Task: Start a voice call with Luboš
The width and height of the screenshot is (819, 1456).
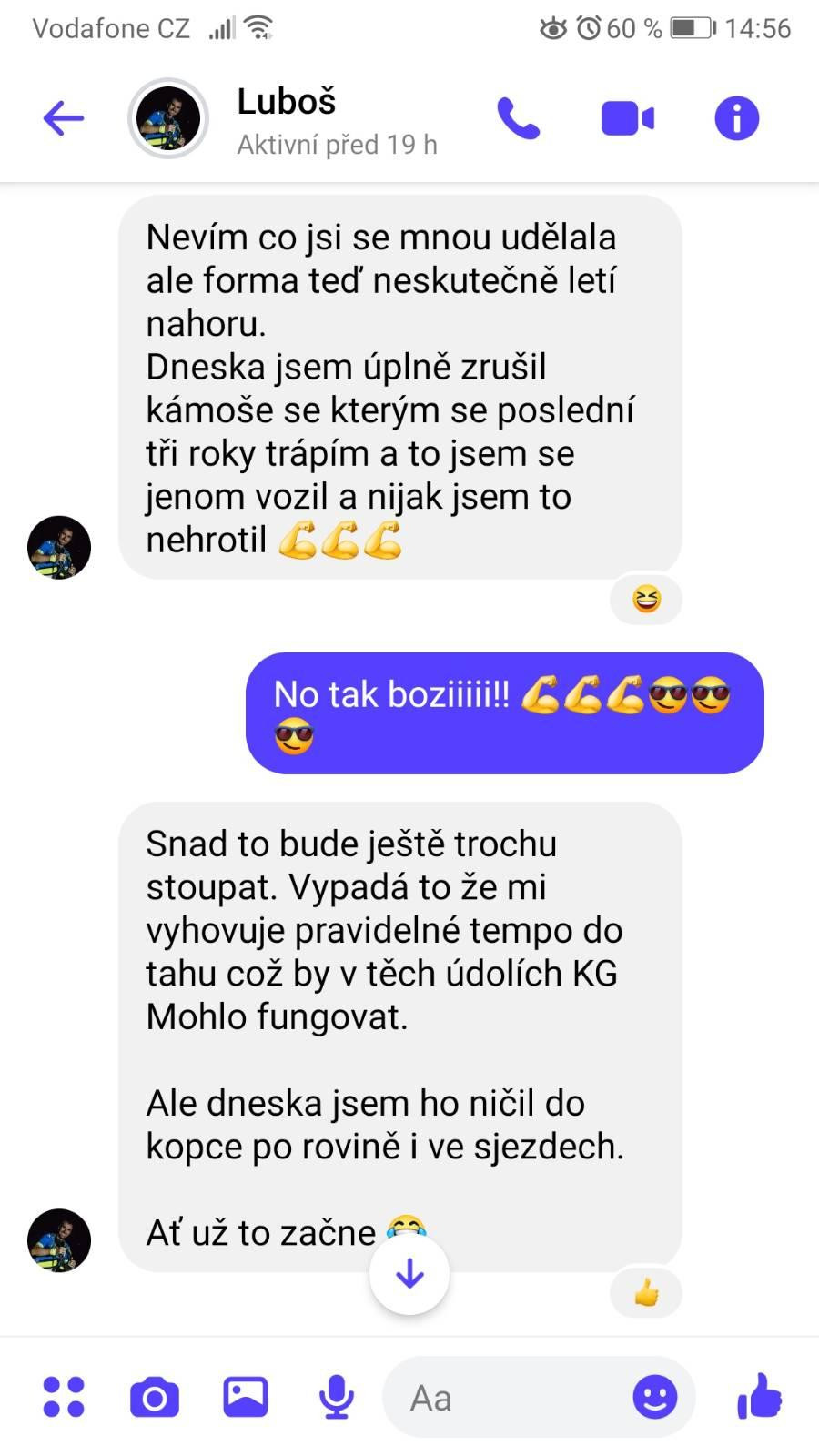Action: 518,118
